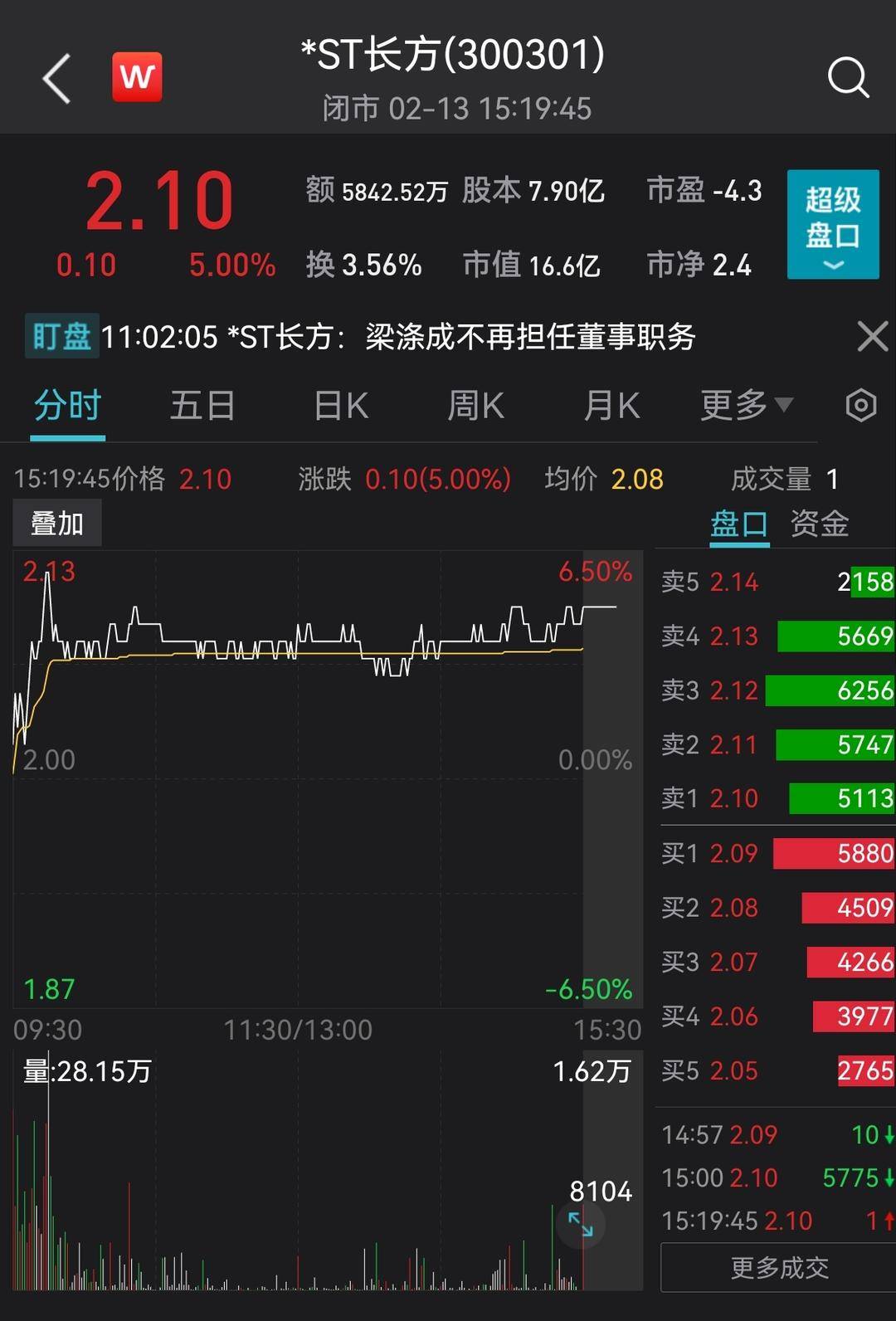The width and height of the screenshot is (896, 1321).
Task: Open the 梁涤成不再担任董事职务 news alert
Action: click(398, 337)
